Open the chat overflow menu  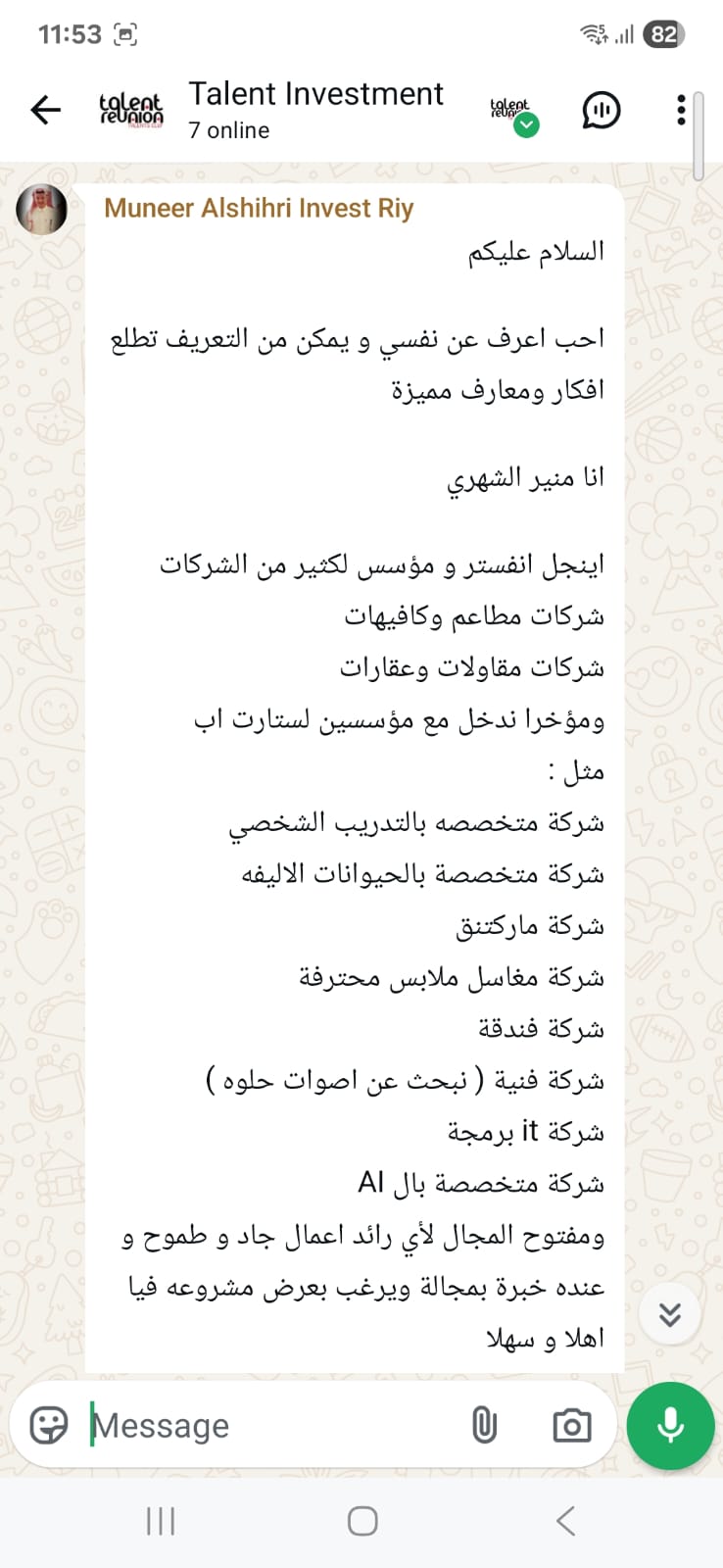(x=681, y=110)
